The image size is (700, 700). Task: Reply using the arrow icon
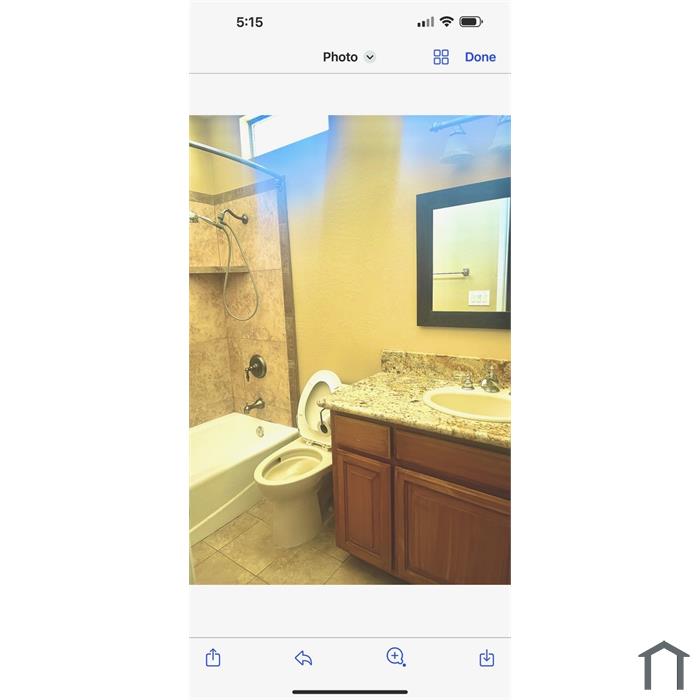(x=304, y=657)
